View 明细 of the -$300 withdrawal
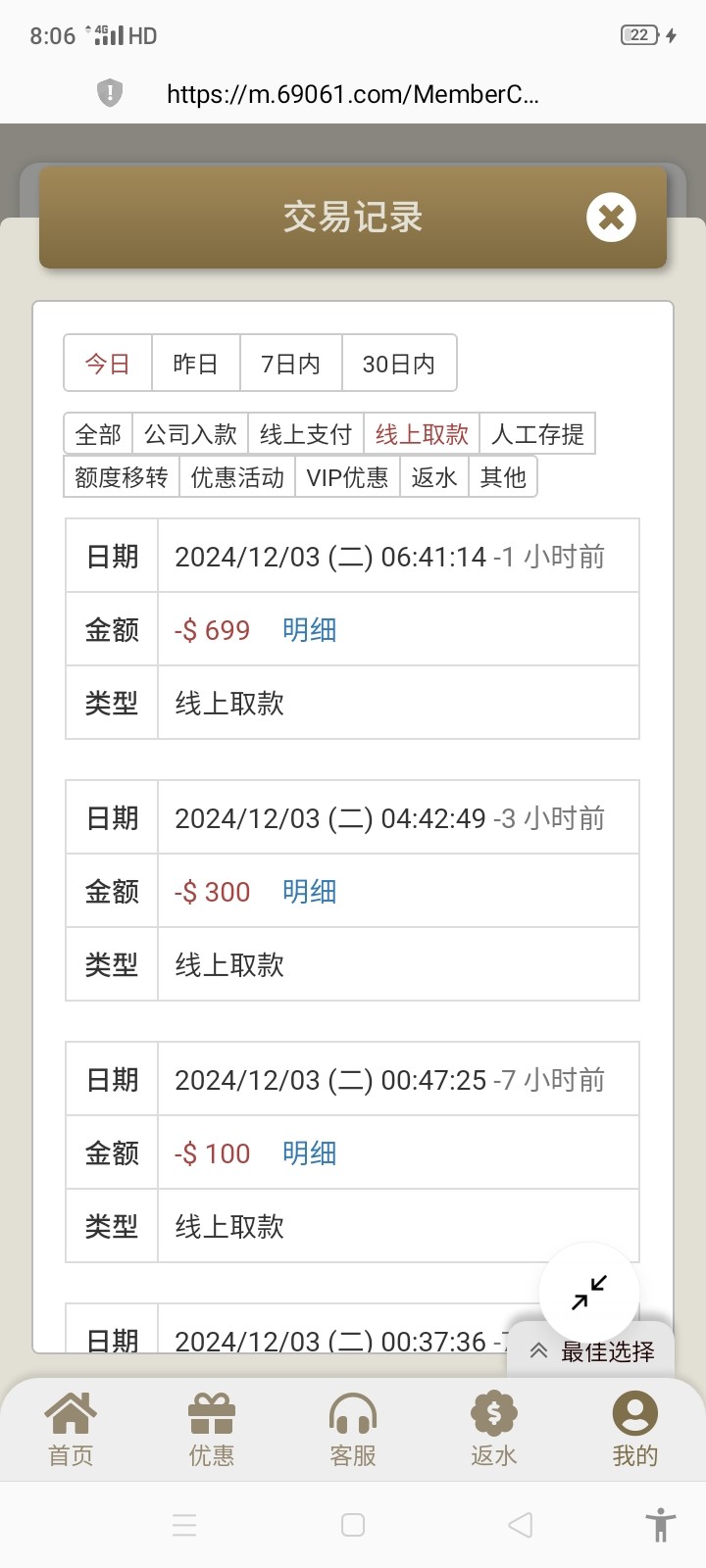The height and width of the screenshot is (1568, 706). 310,892
